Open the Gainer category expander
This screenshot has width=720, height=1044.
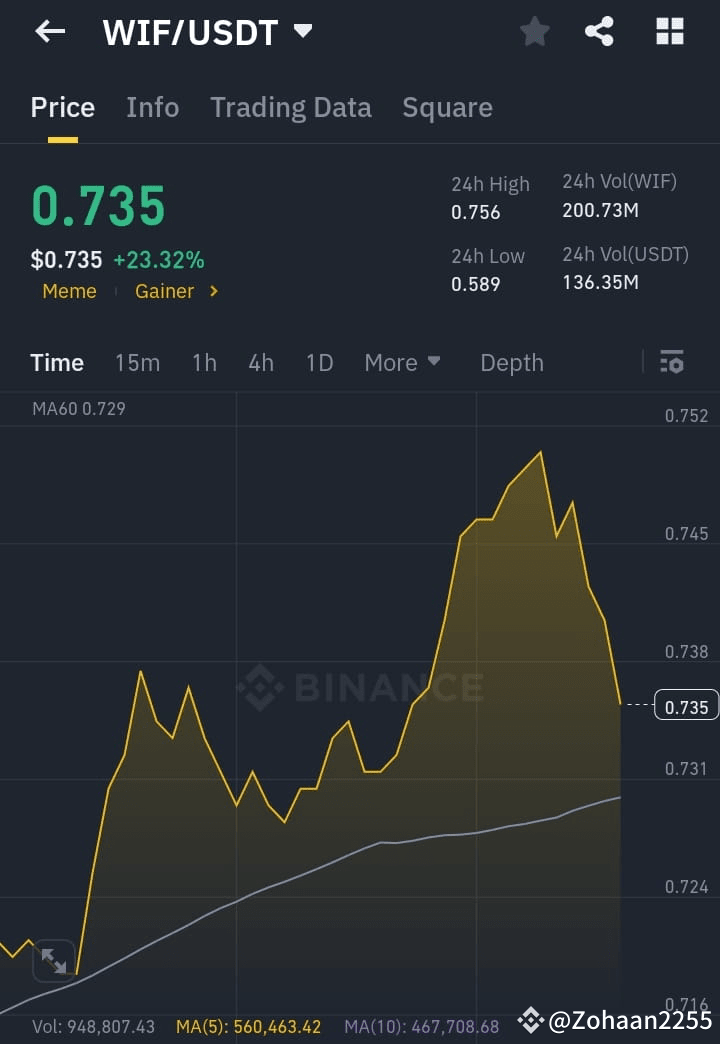click(x=177, y=291)
